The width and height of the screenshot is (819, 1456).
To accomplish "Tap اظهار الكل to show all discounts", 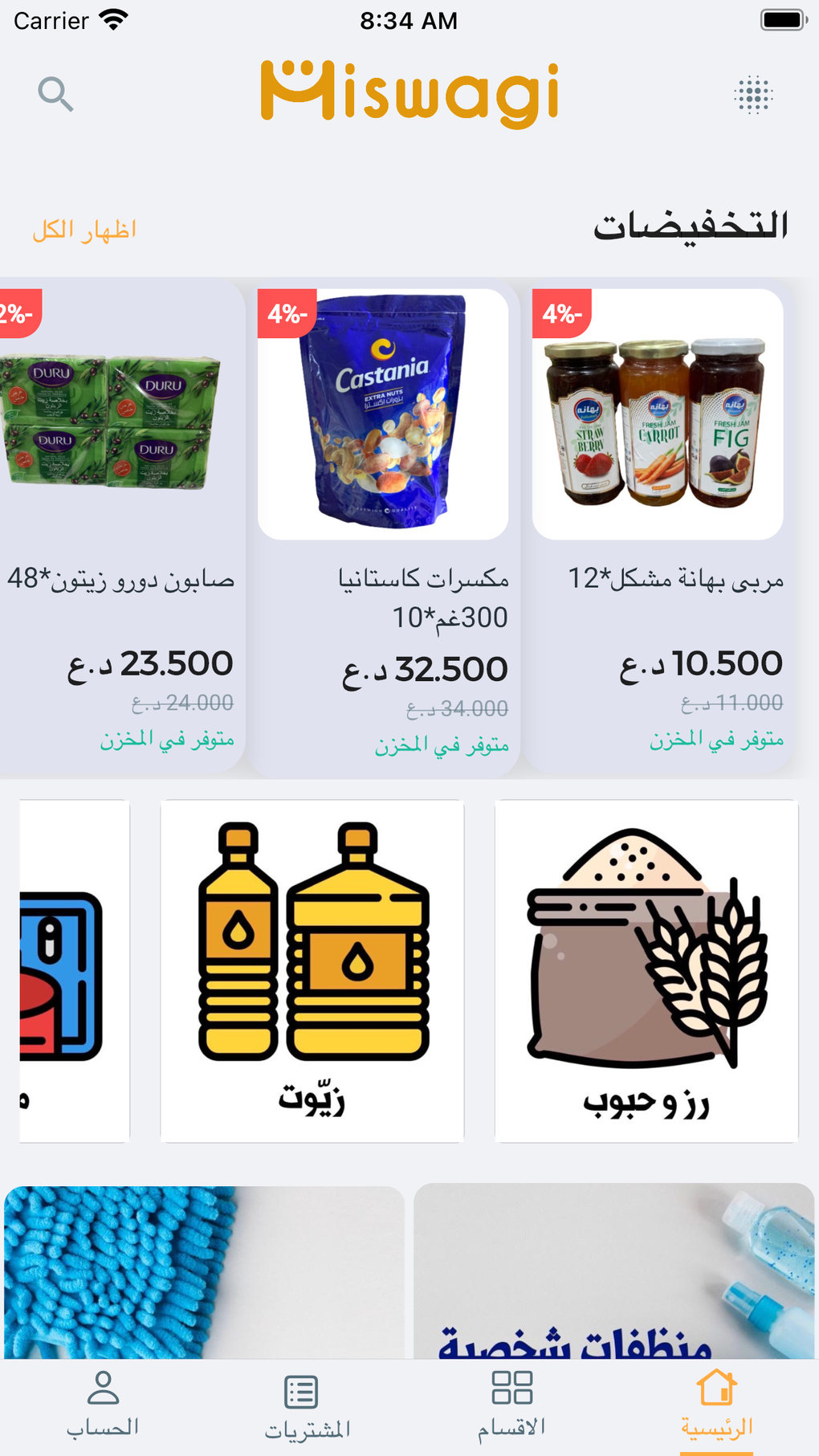I will [x=84, y=230].
